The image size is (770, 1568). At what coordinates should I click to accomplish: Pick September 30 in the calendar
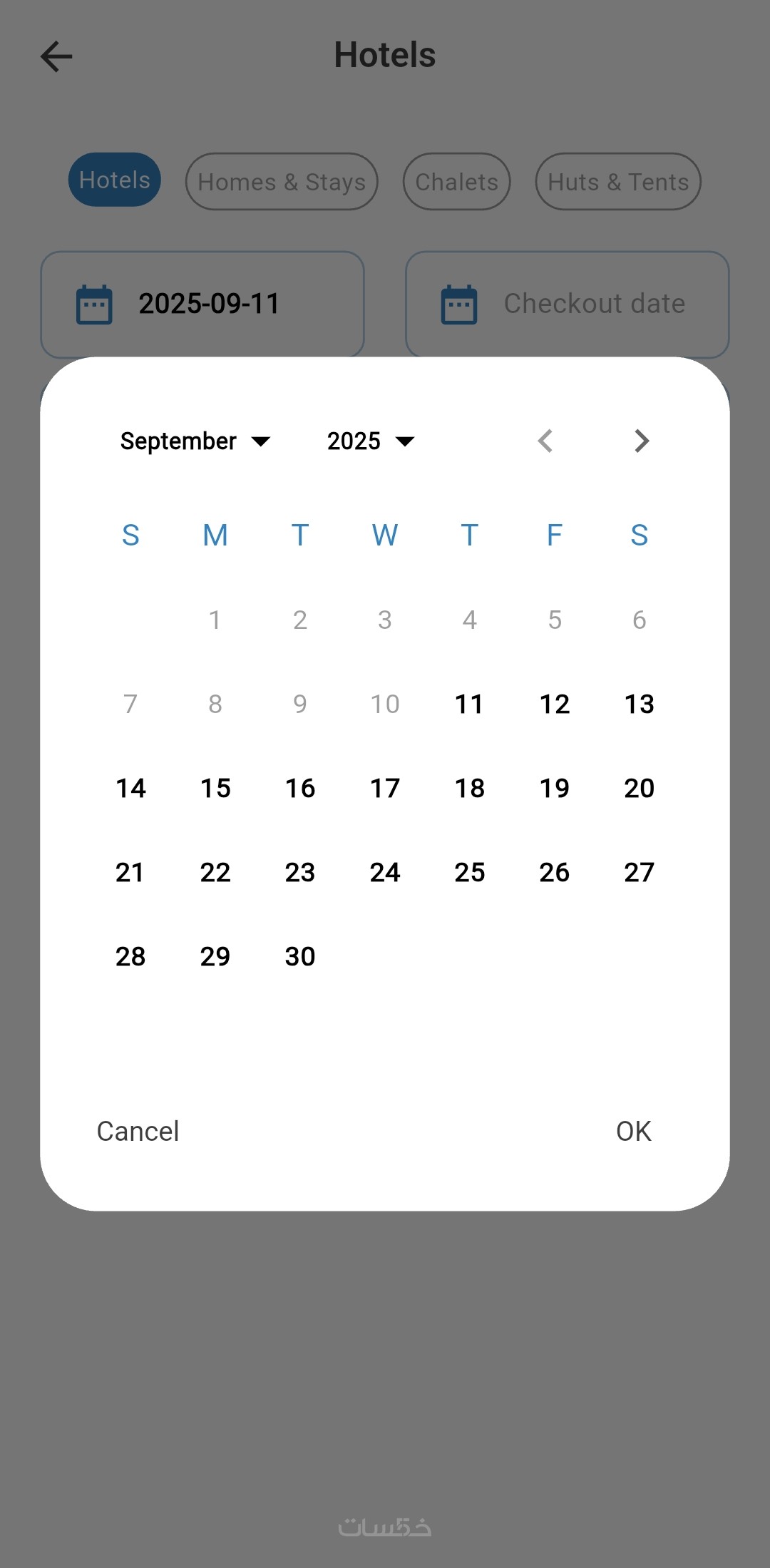[300, 957]
